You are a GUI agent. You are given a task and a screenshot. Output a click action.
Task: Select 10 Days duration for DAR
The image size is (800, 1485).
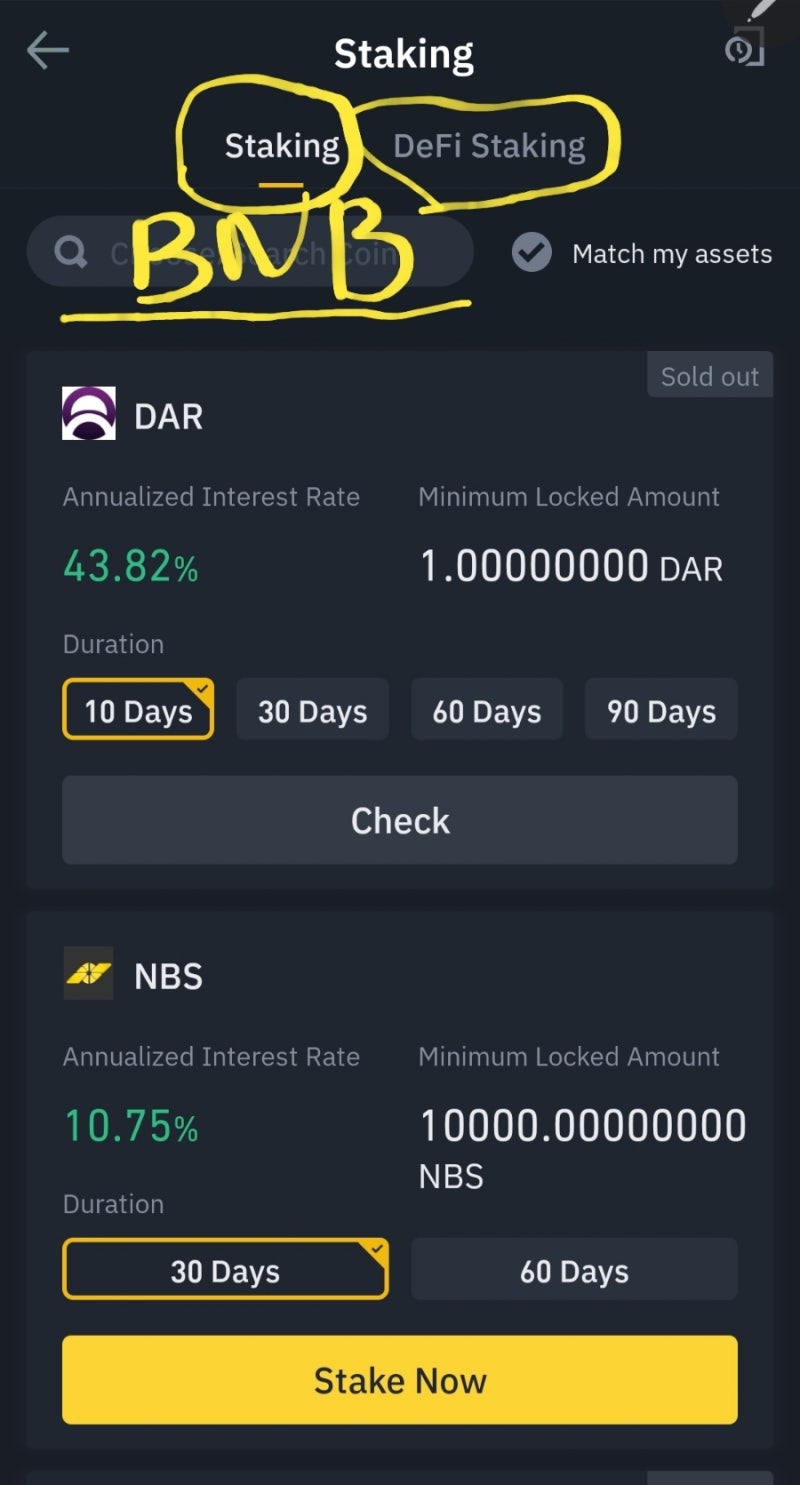(138, 710)
